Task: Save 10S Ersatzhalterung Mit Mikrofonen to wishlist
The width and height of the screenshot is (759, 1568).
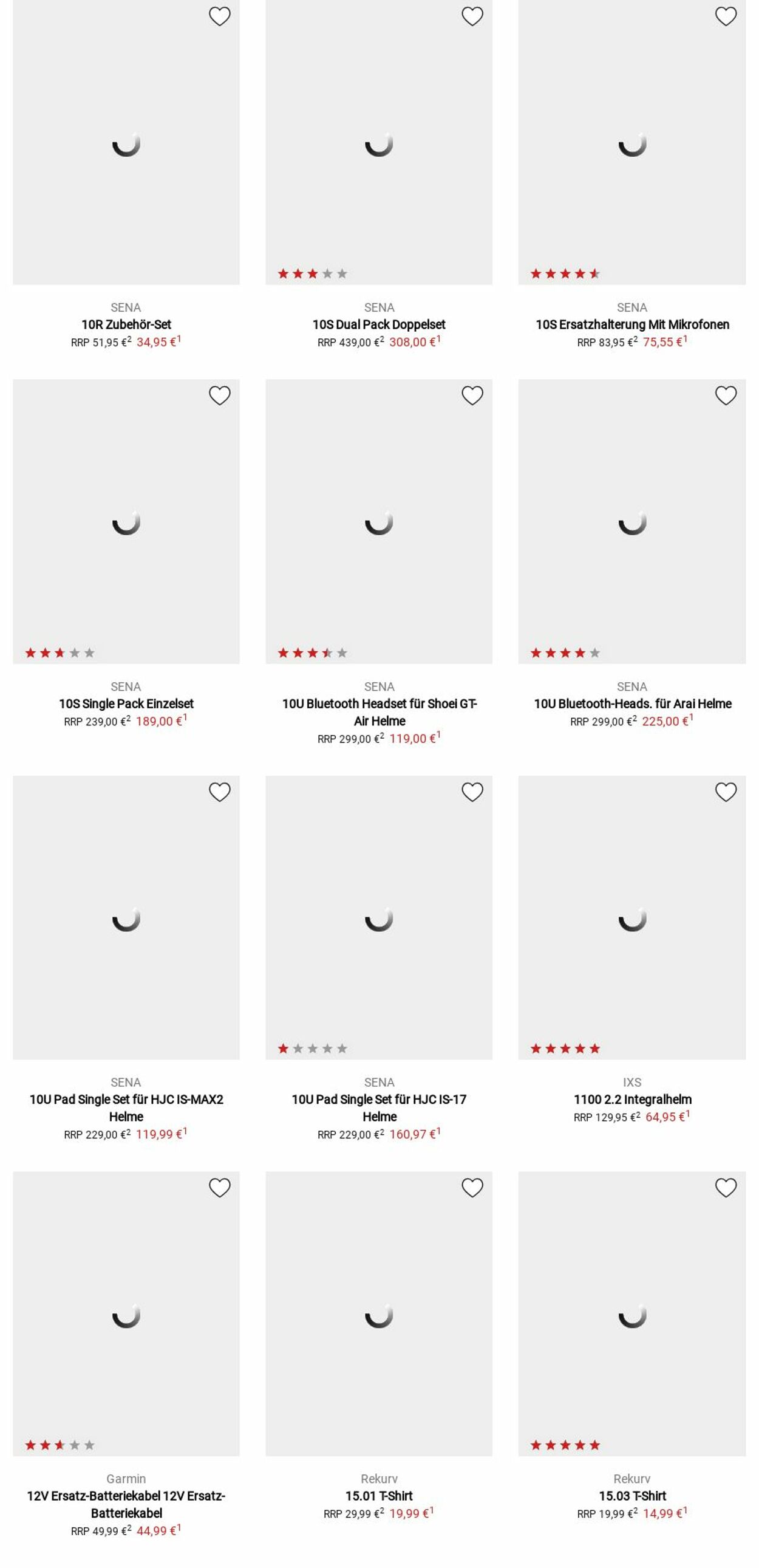Action: (x=725, y=16)
